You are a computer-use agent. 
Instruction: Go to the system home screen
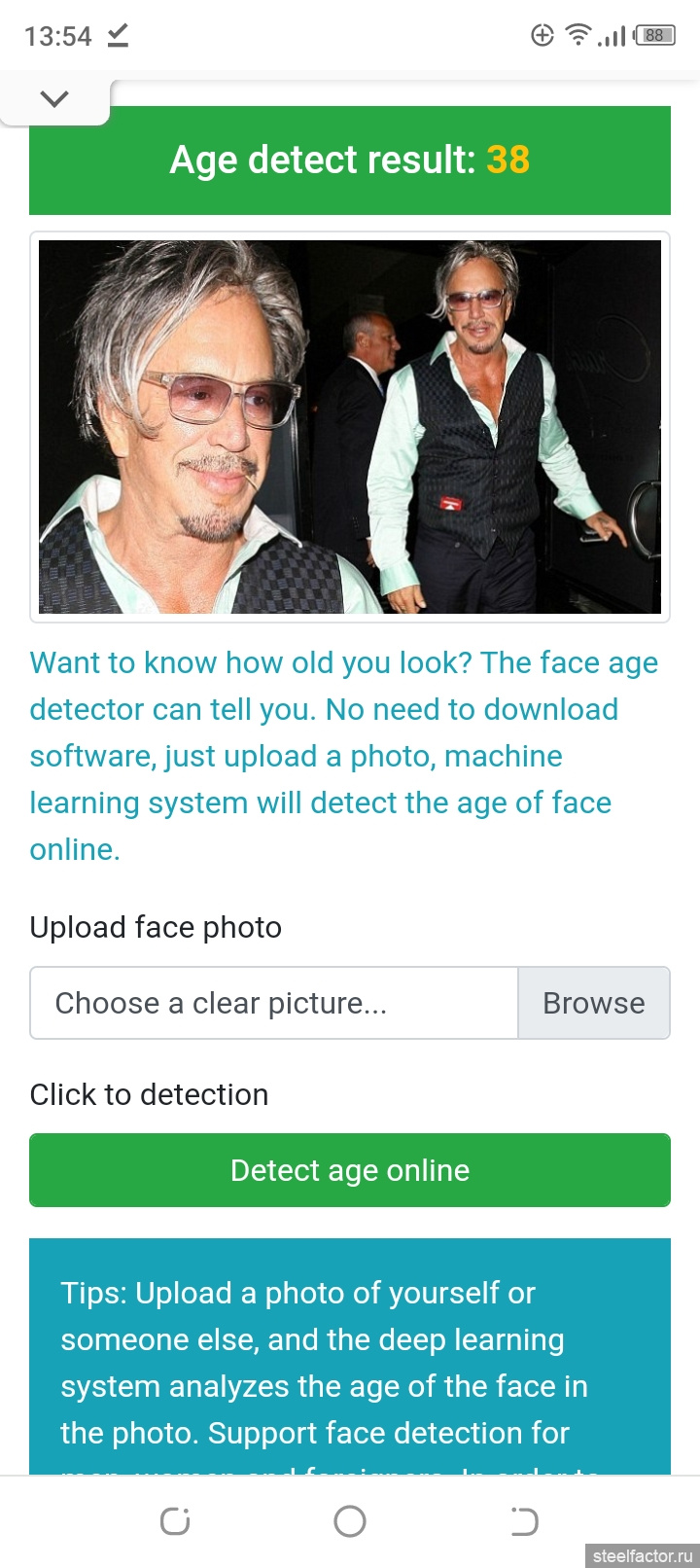[350, 1521]
